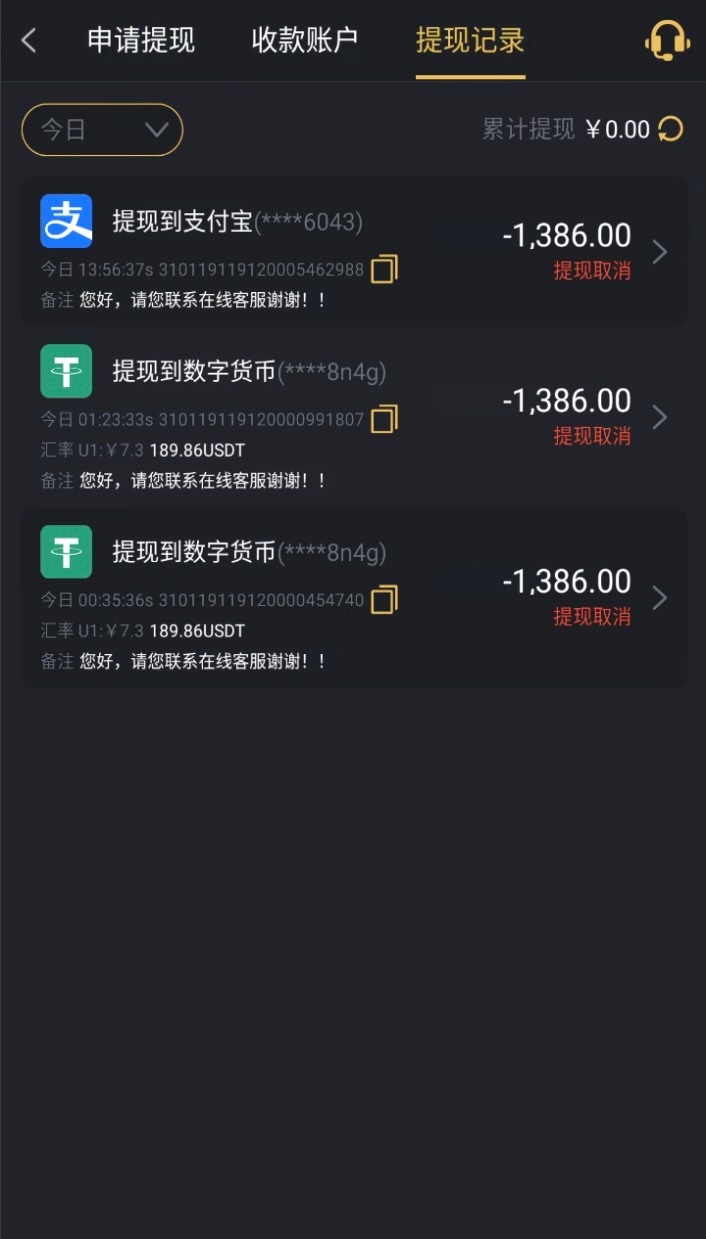Go back using the top-left arrow
Image resolution: width=706 pixels, height=1239 pixels.
click(x=29, y=41)
